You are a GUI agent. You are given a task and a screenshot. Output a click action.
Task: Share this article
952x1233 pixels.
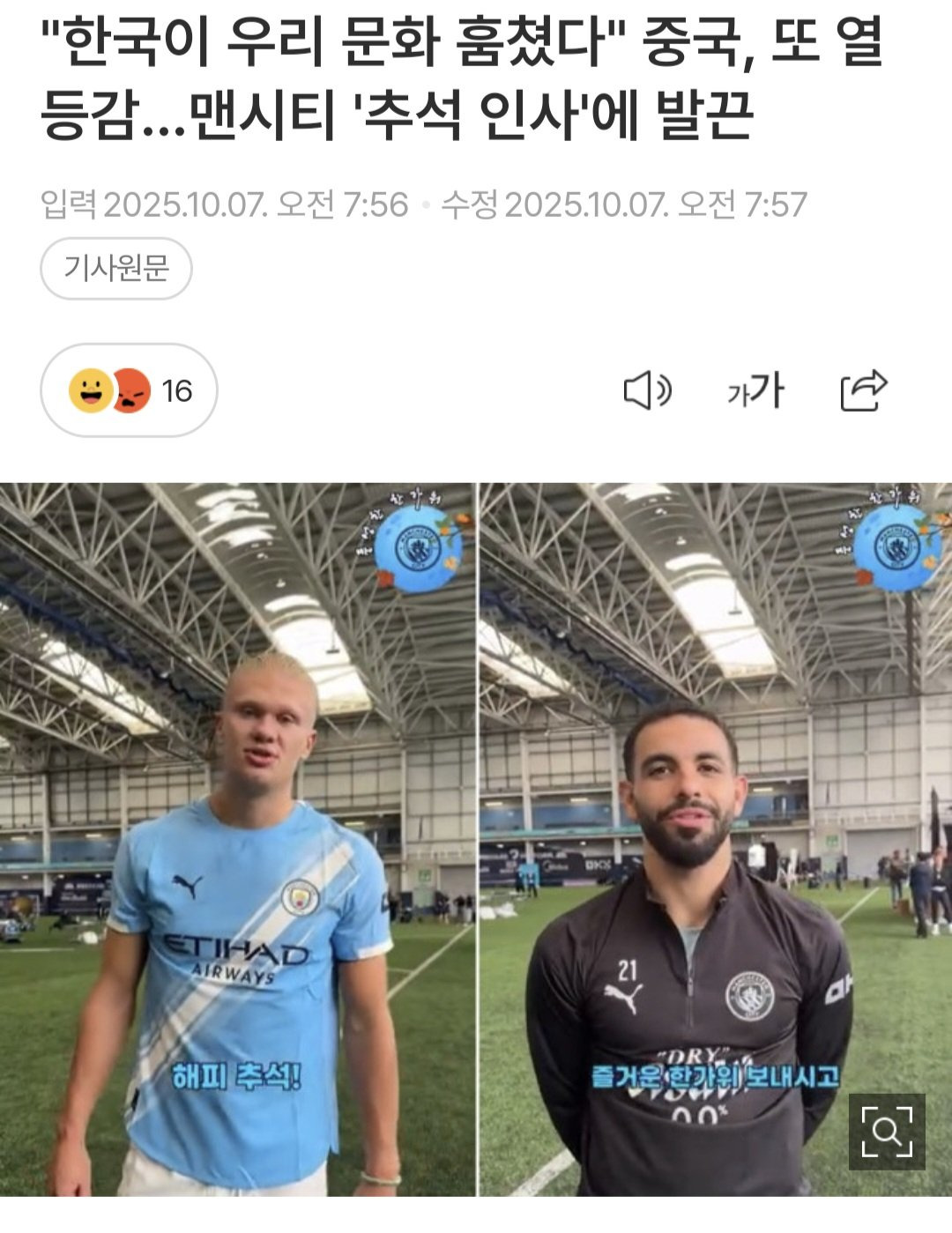863,390
